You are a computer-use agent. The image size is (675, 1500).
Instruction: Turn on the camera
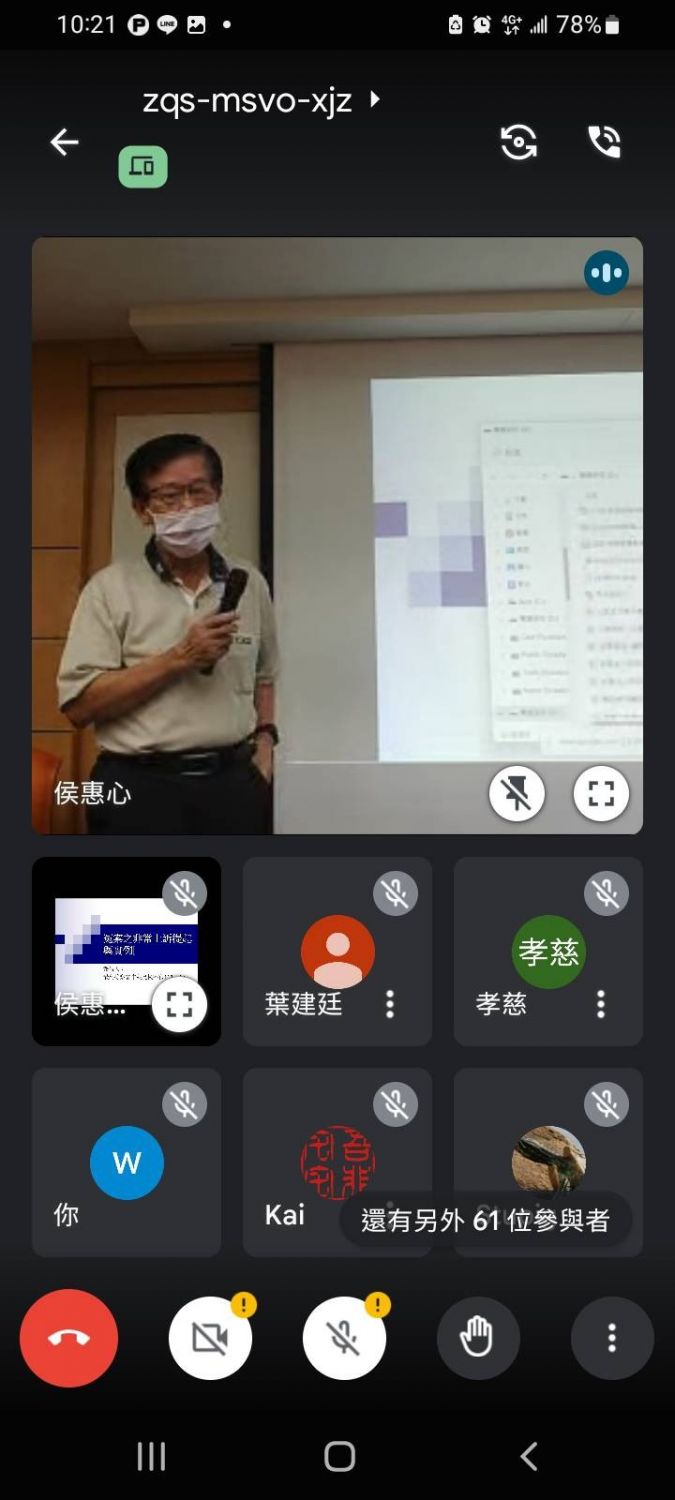point(210,1338)
